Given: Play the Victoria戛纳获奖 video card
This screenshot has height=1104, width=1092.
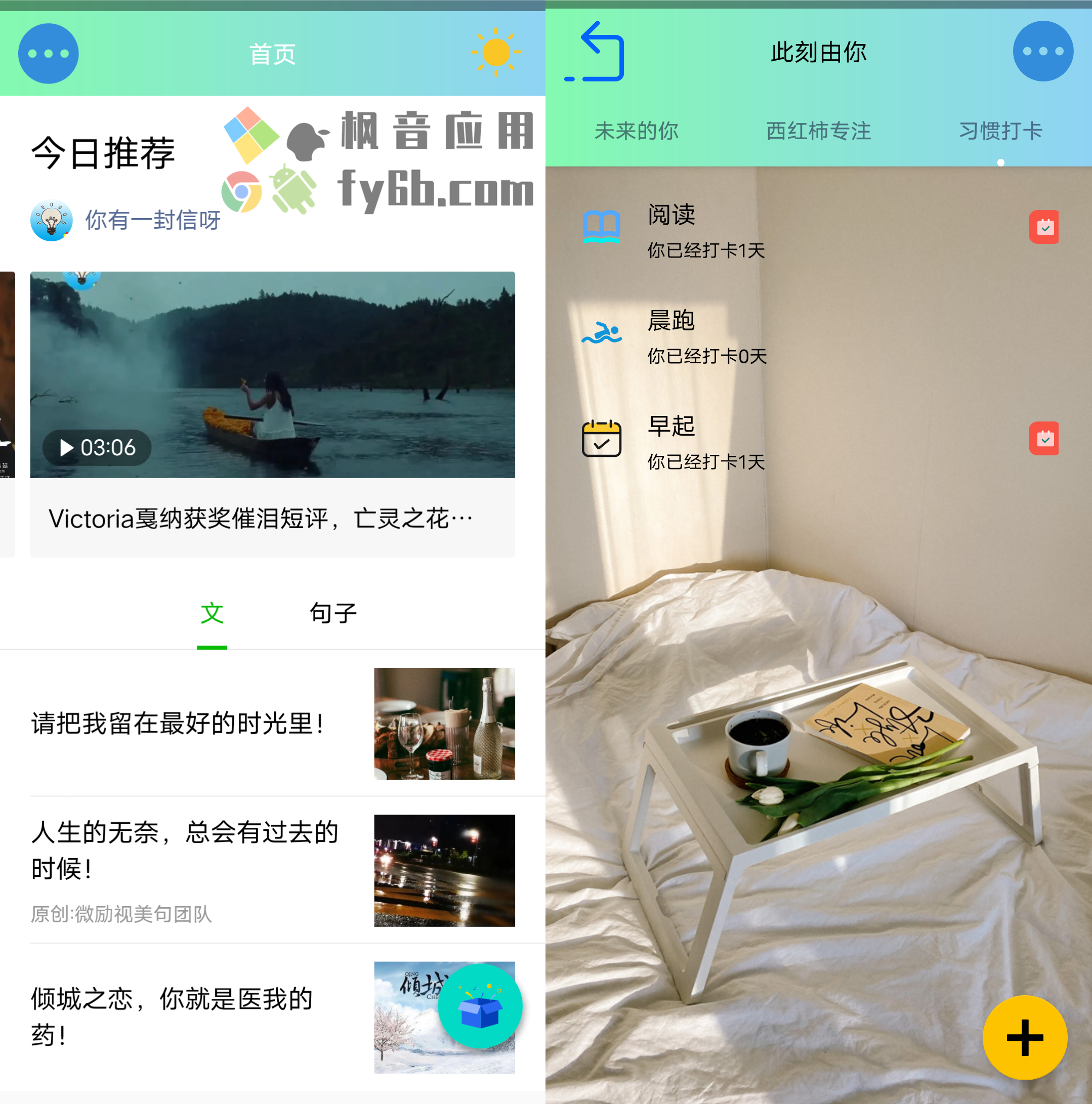Looking at the screenshot, I should point(272,375).
